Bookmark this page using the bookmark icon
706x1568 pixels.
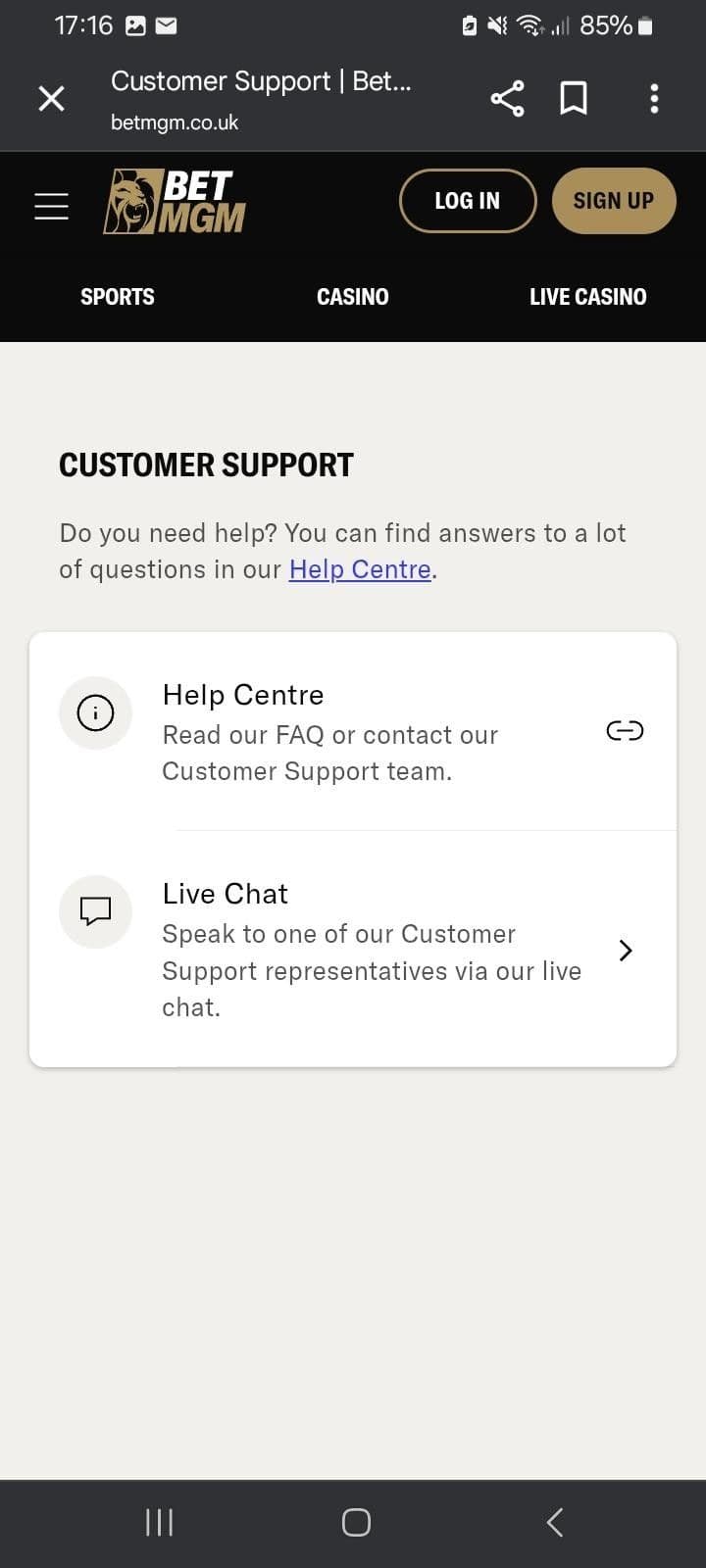(574, 98)
